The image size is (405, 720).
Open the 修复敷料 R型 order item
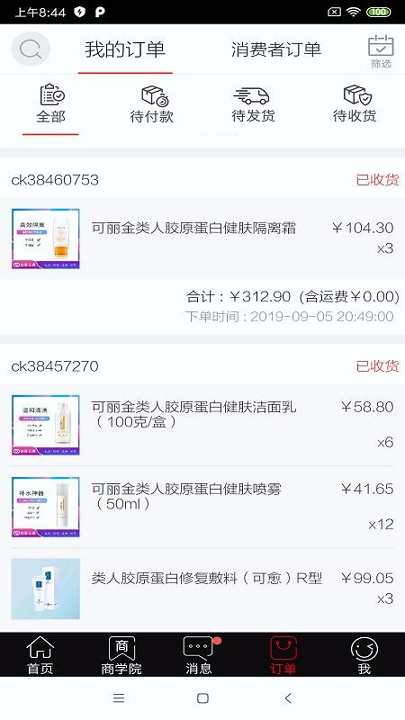tap(202, 589)
